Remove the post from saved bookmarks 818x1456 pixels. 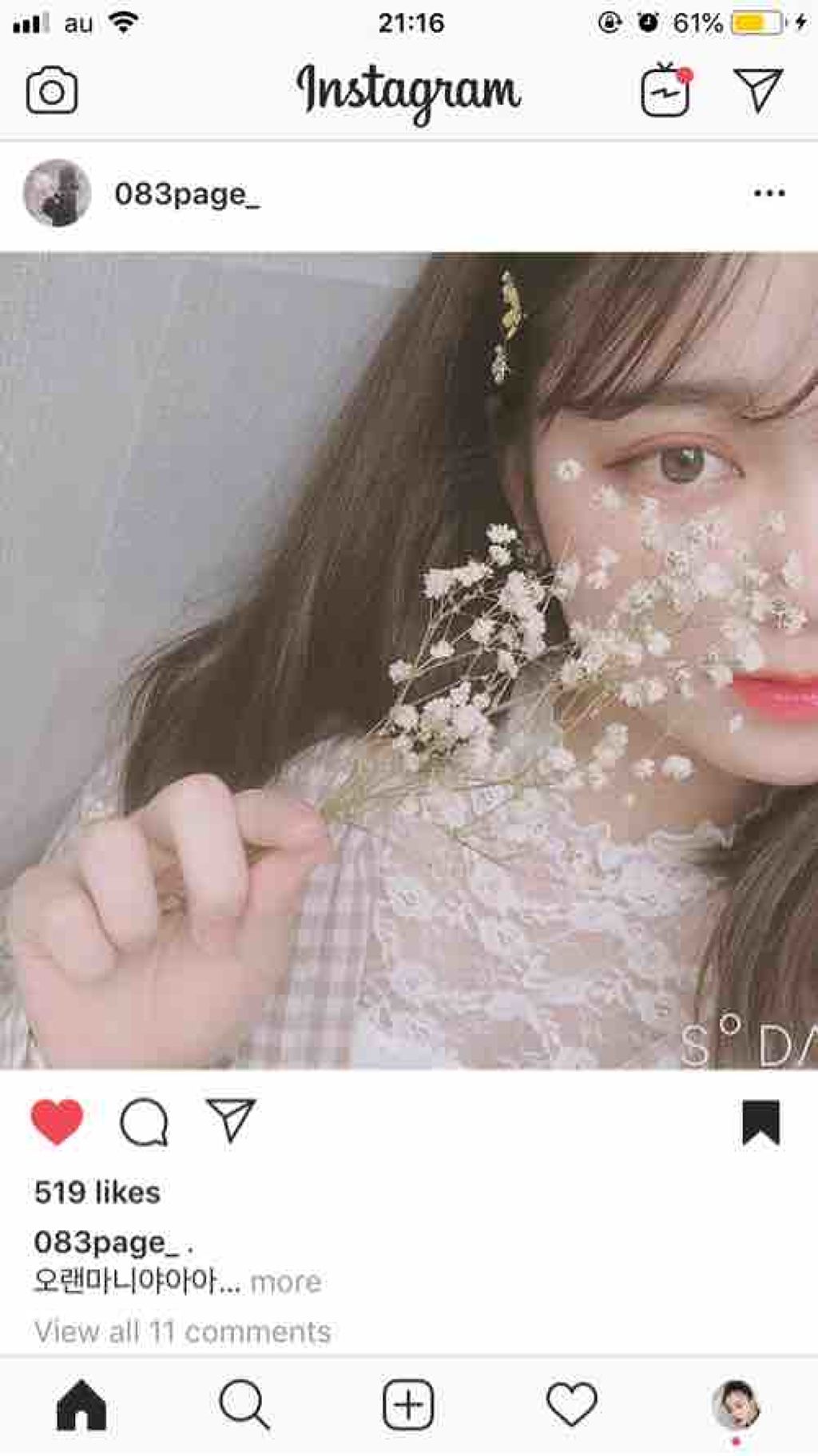760,1122
